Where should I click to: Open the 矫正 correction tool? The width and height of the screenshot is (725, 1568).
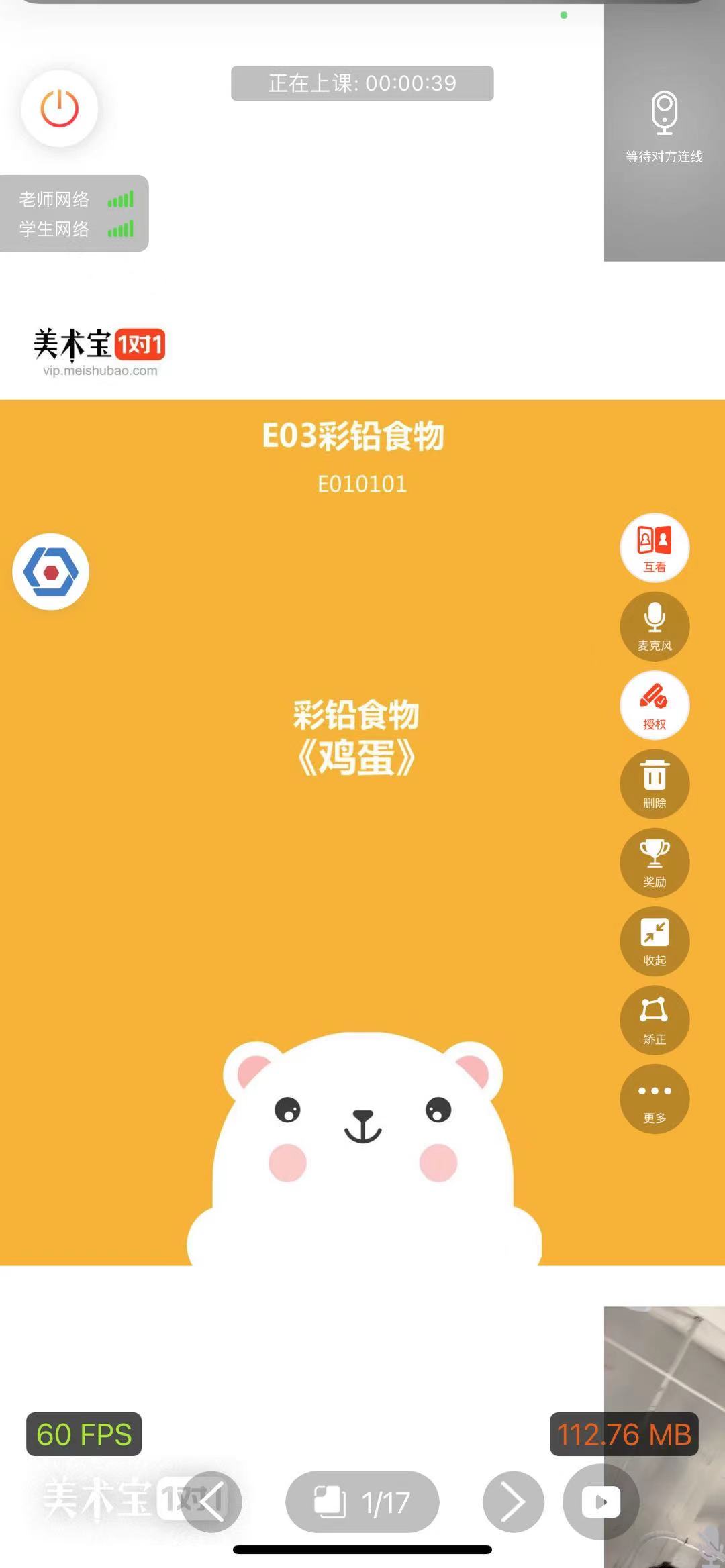pyautogui.click(x=655, y=1019)
